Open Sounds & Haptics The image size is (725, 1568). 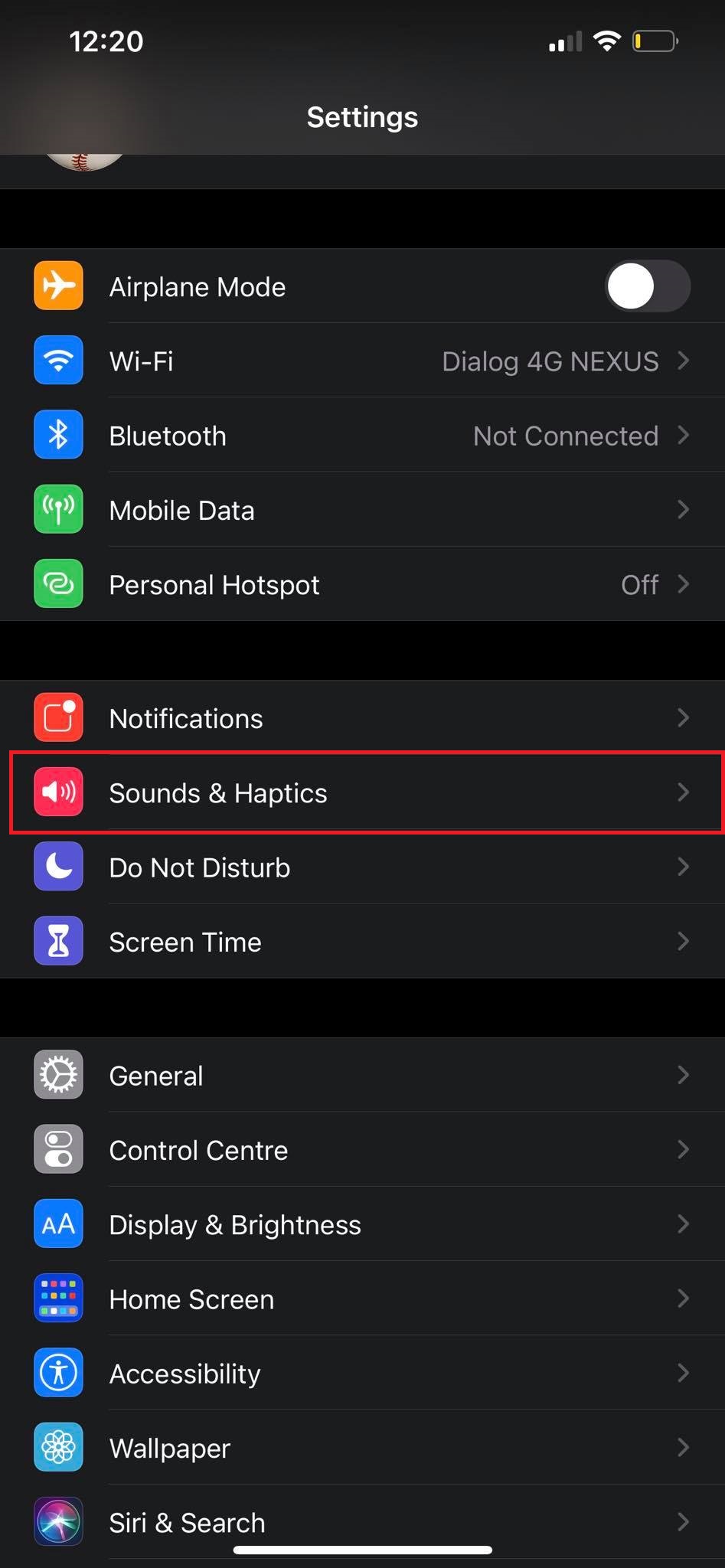(x=362, y=792)
